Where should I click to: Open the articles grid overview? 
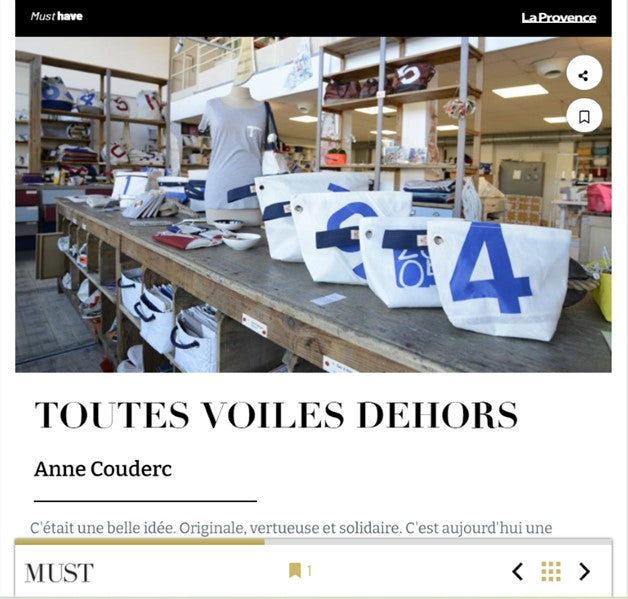point(551,571)
